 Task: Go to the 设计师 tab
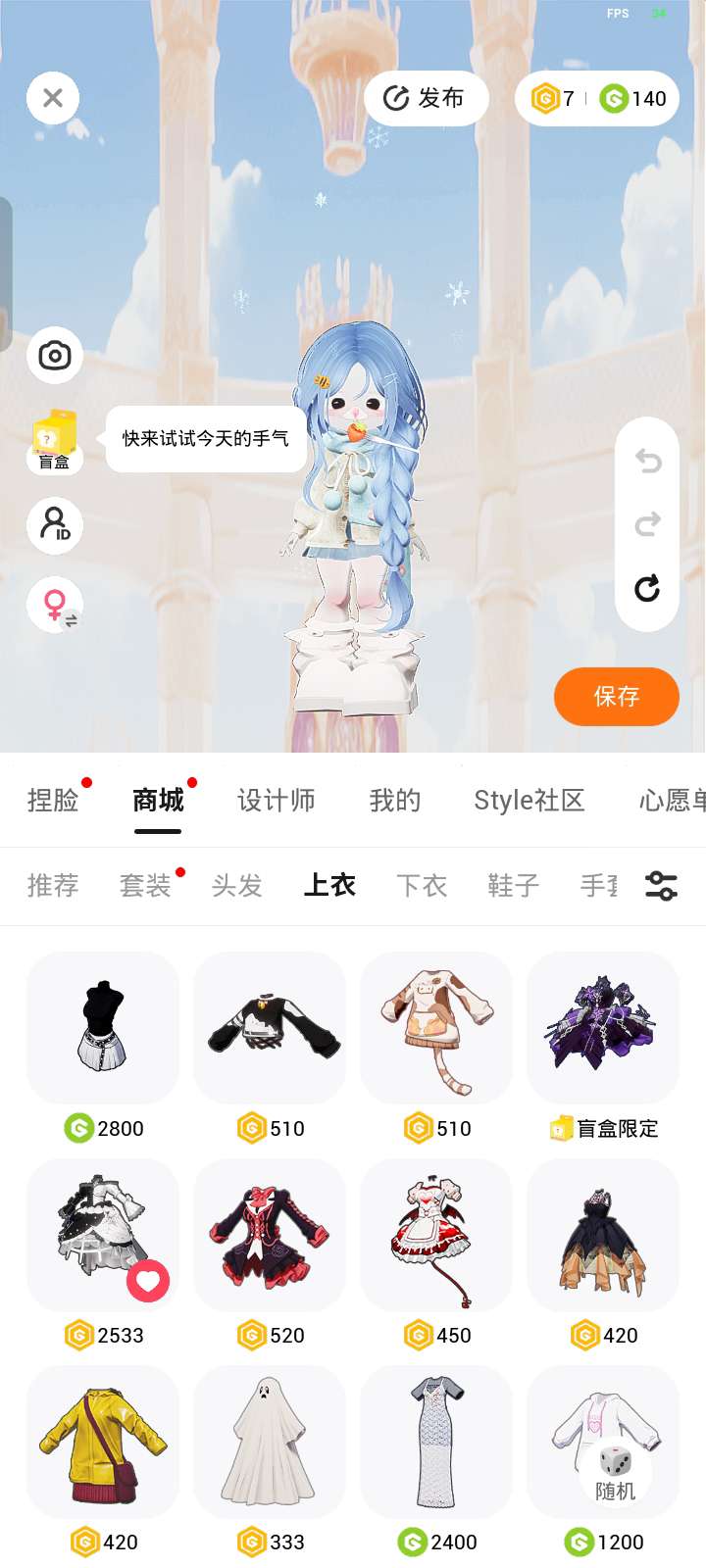pyautogui.click(x=277, y=801)
